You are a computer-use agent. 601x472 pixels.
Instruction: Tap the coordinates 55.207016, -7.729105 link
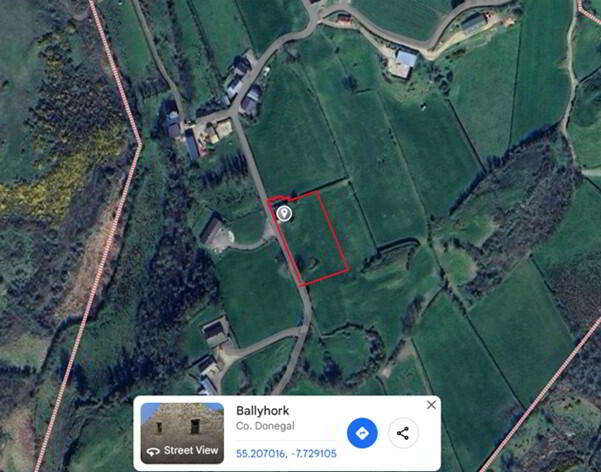point(286,454)
